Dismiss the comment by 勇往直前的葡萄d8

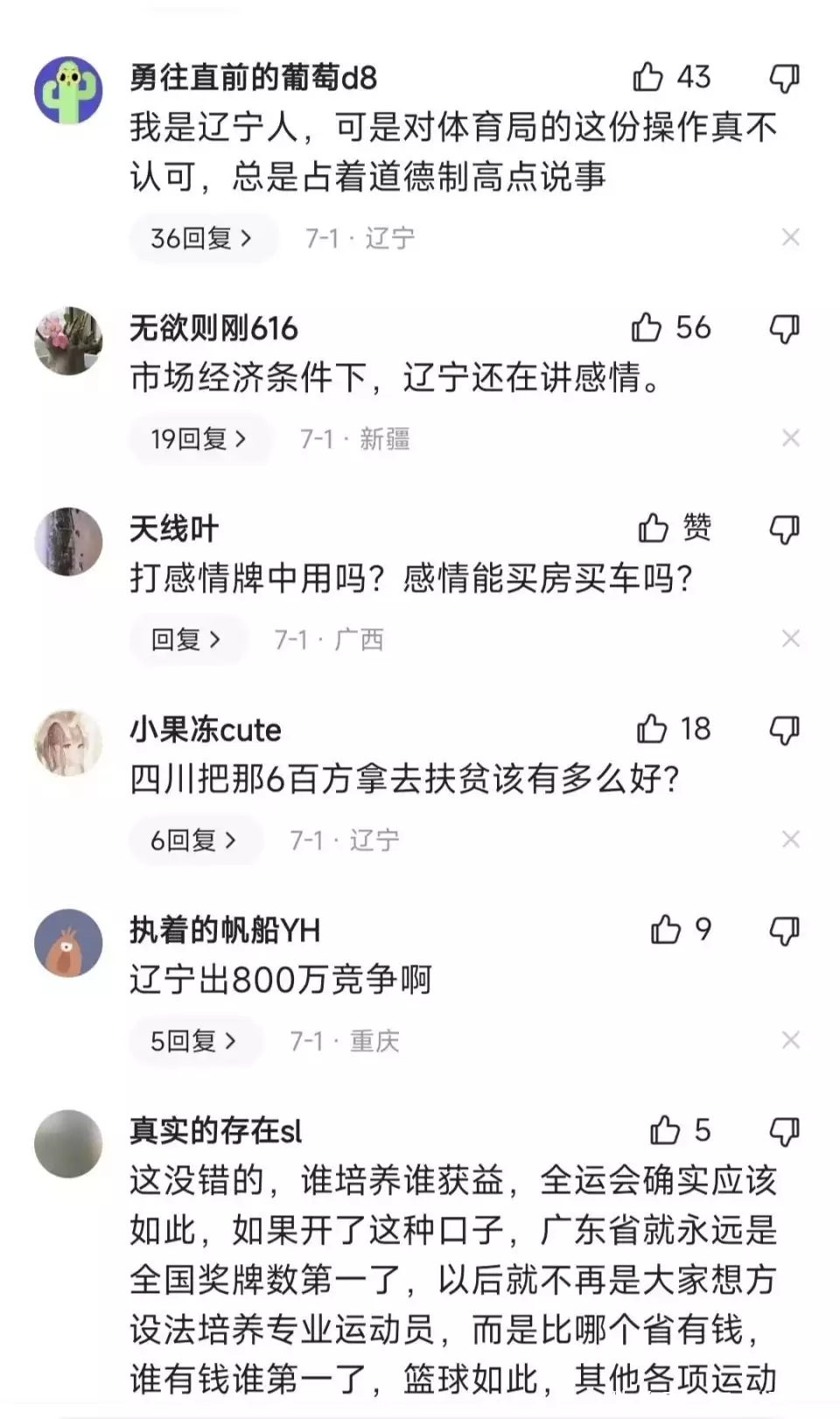[x=790, y=237]
